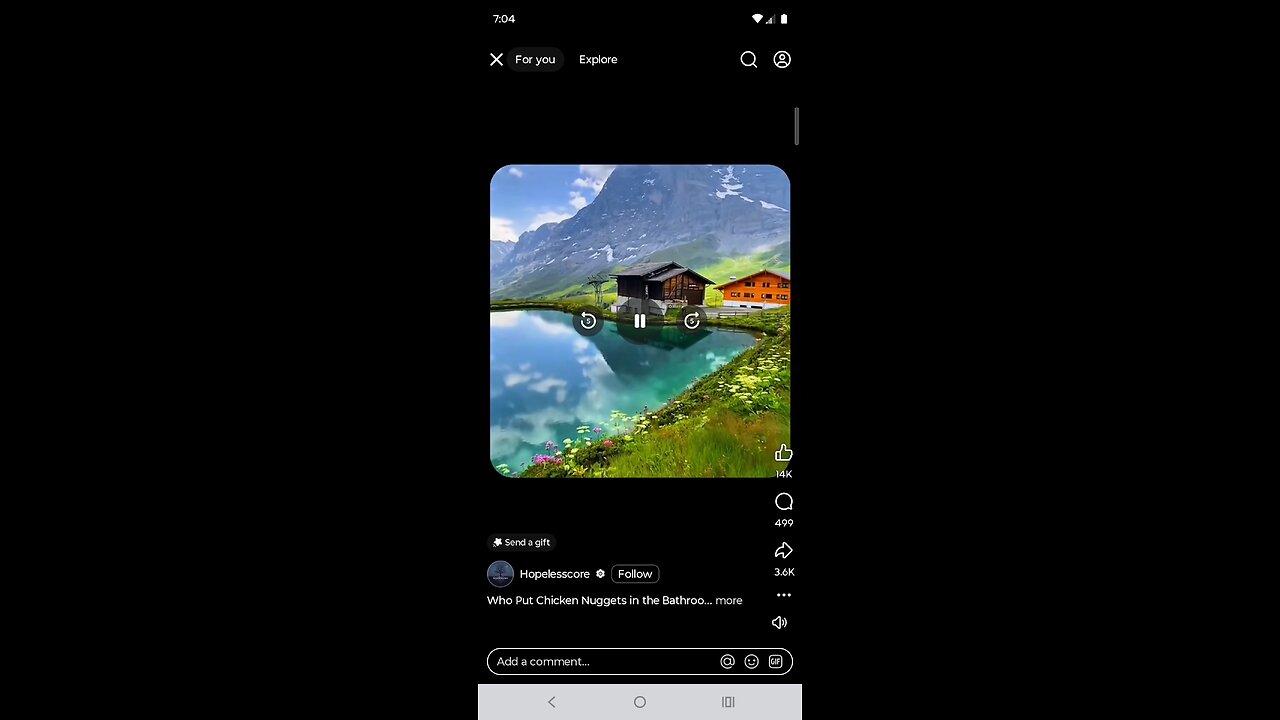
Task: Close the video feed
Action: [496, 60]
